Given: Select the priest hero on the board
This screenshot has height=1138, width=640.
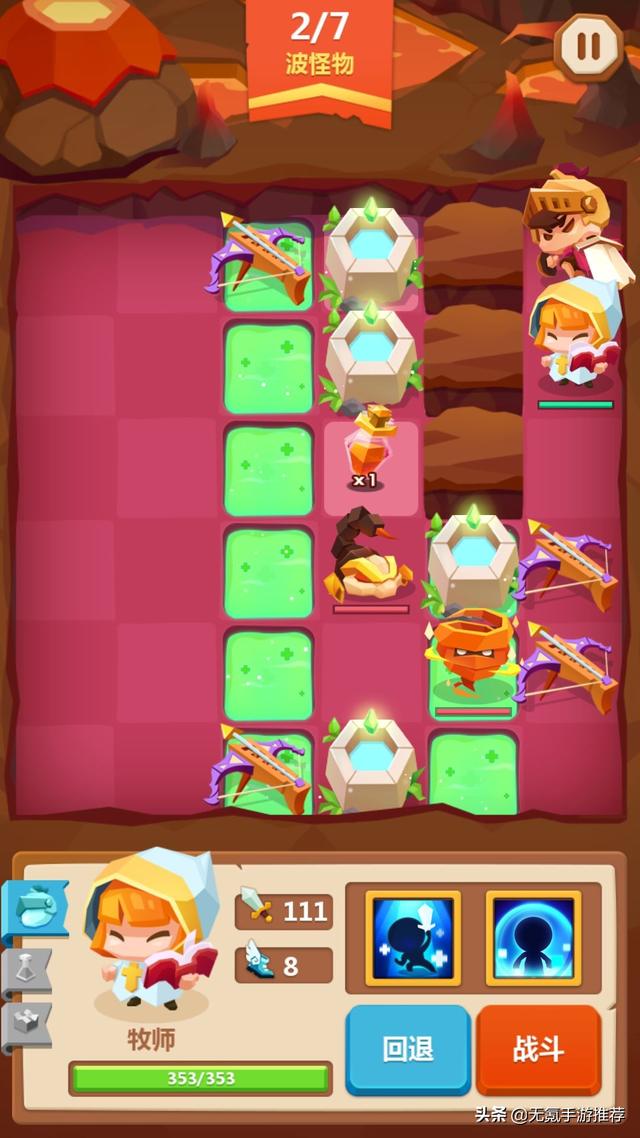Looking at the screenshot, I should (x=574, y=340).
